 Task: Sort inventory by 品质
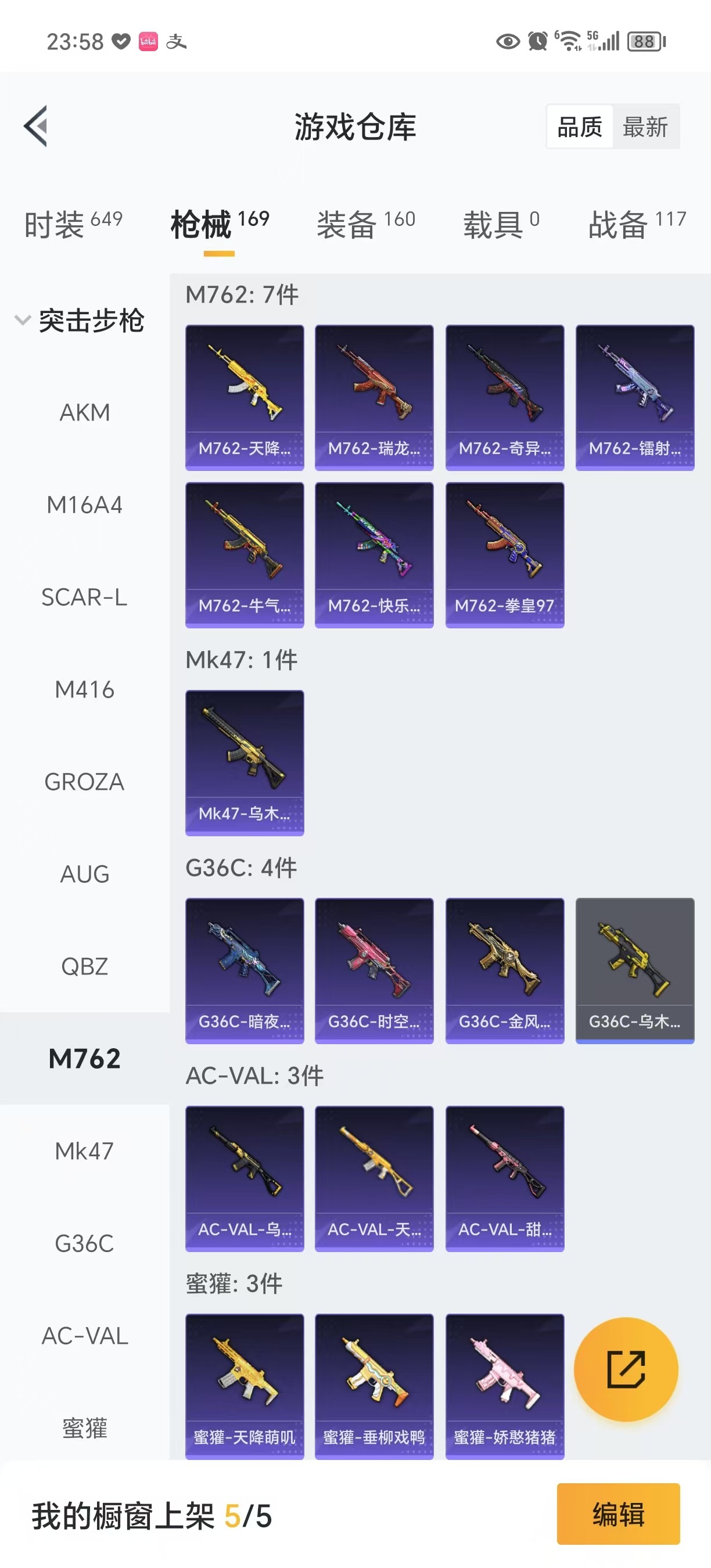pyautogui.click(x=580, y=127)
